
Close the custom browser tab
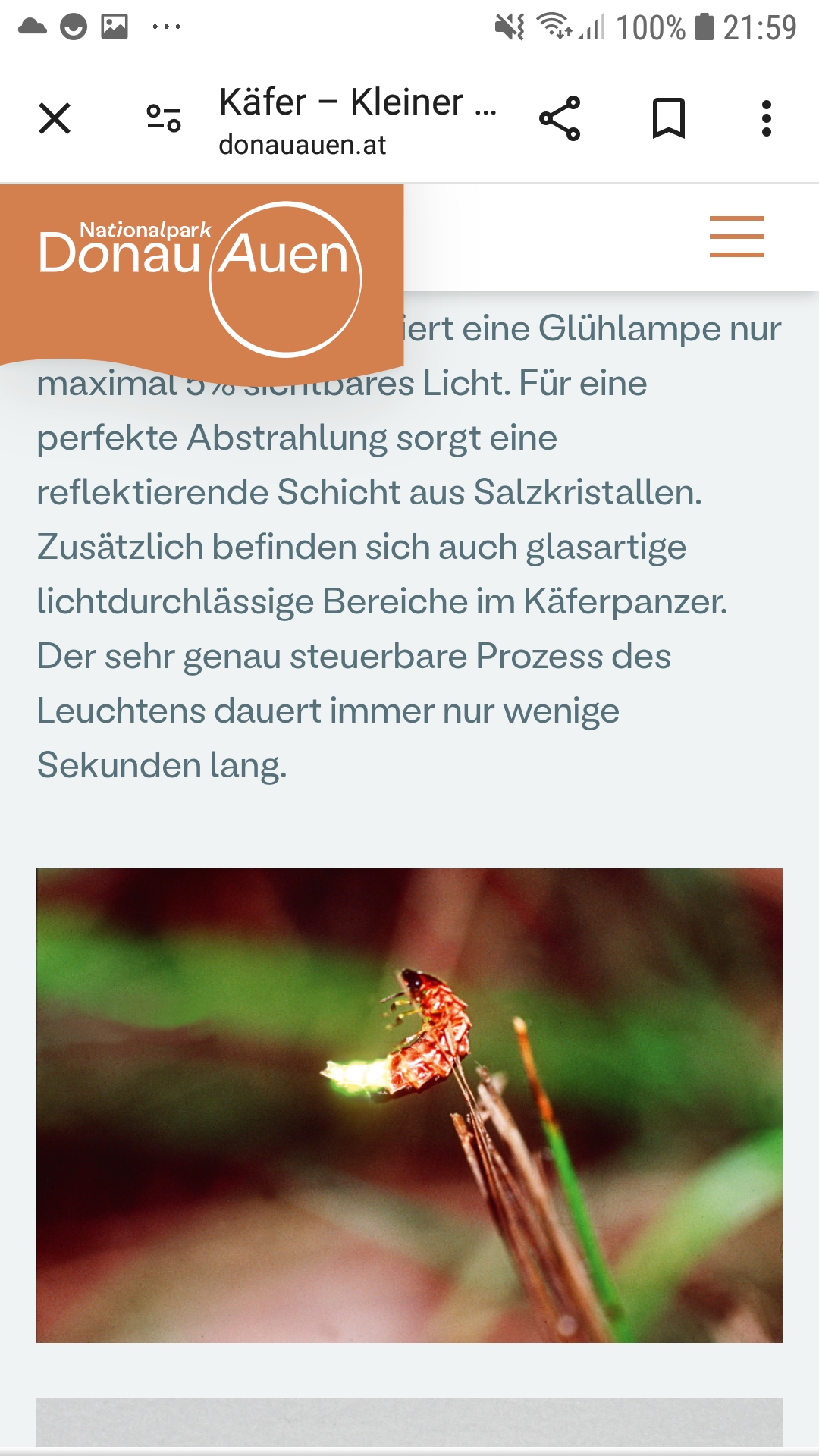pyautogui.click(x=55, y=119)
